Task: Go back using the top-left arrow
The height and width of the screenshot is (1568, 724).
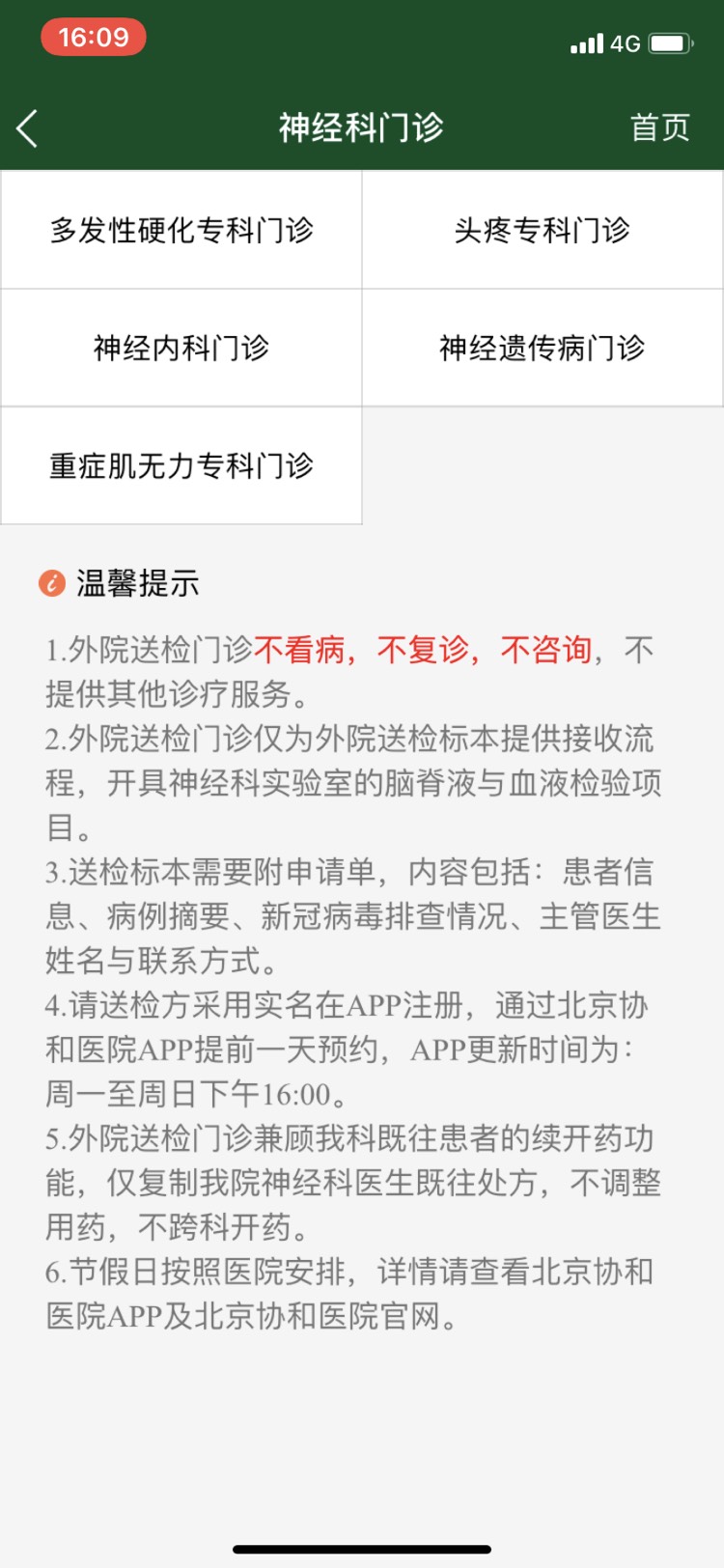Action: click(x=28, y=128)
